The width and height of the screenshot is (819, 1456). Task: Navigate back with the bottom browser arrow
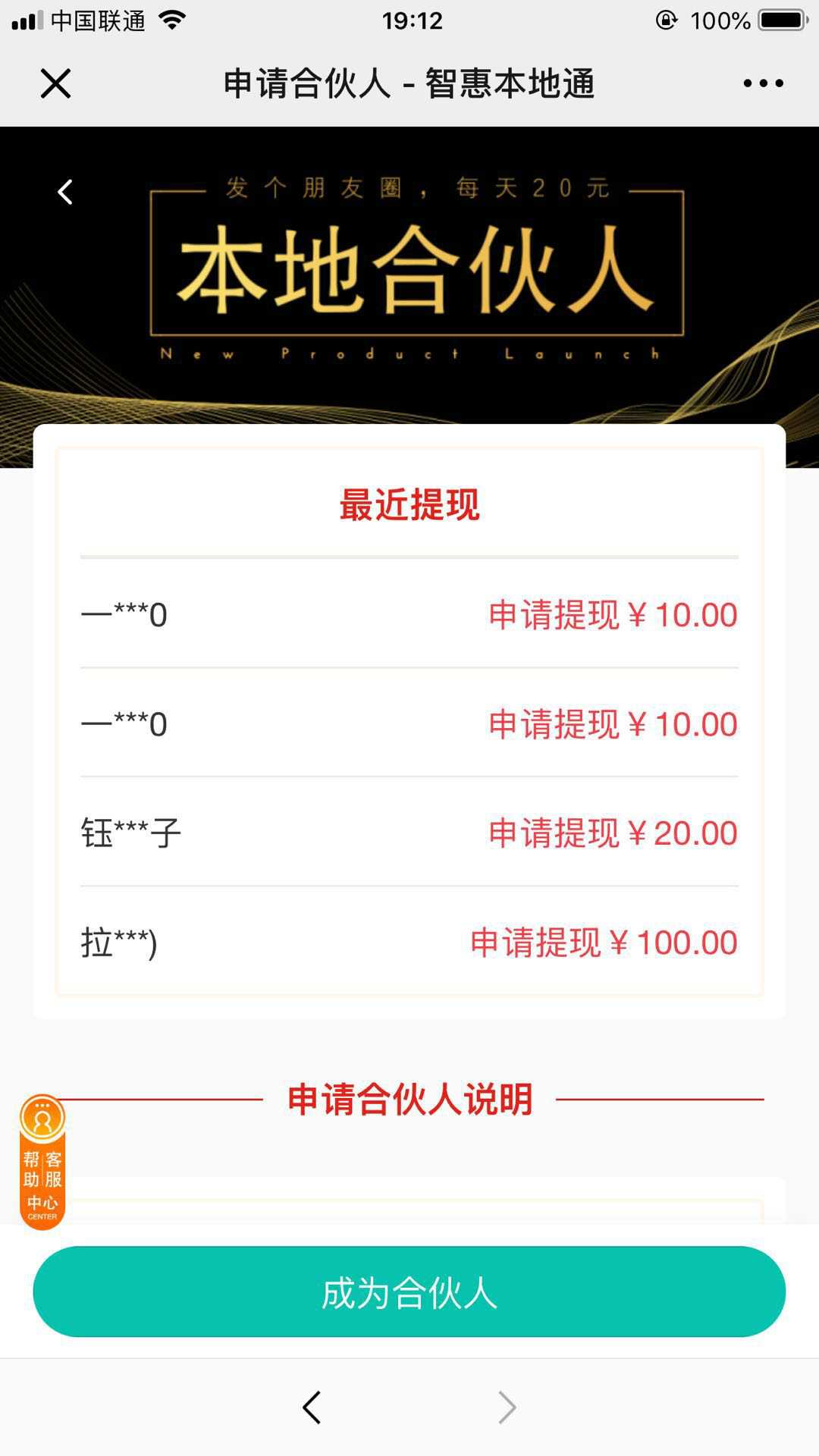[312, 1407]
